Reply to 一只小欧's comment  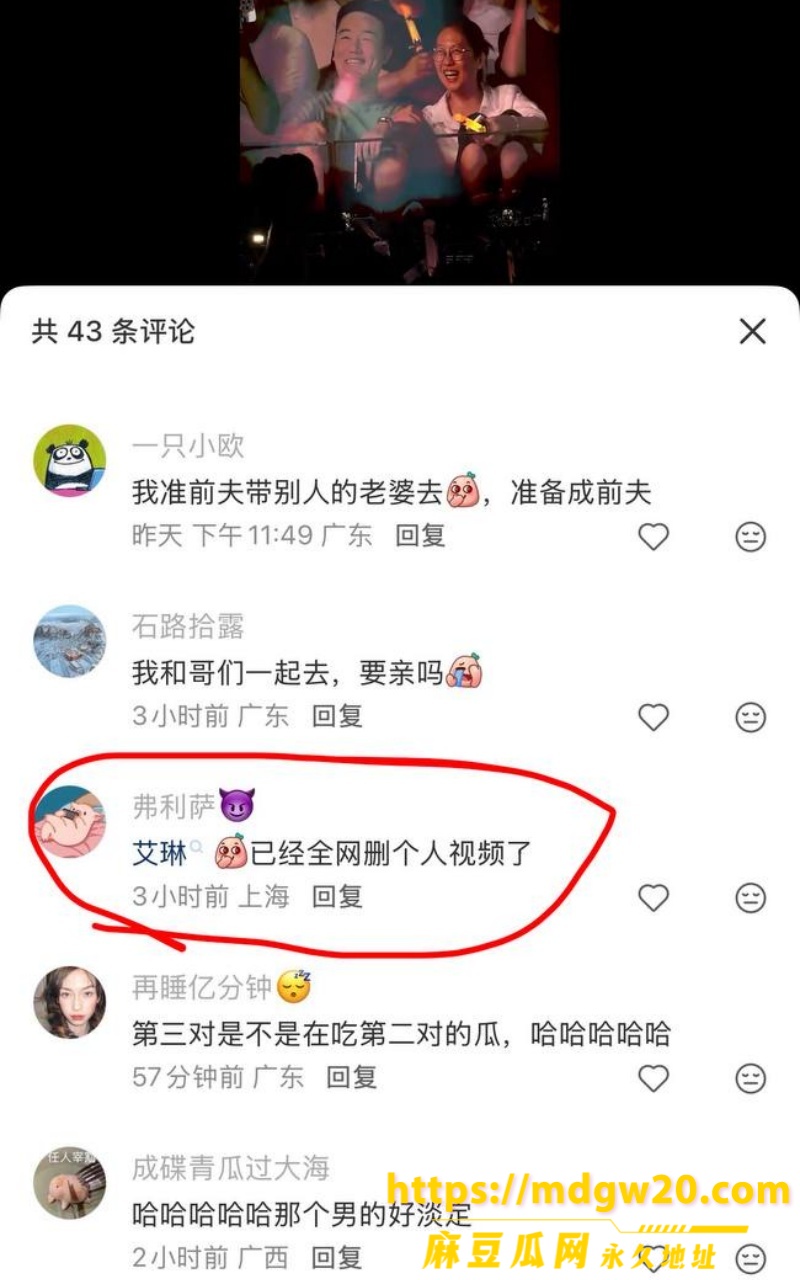pos(420,535)
